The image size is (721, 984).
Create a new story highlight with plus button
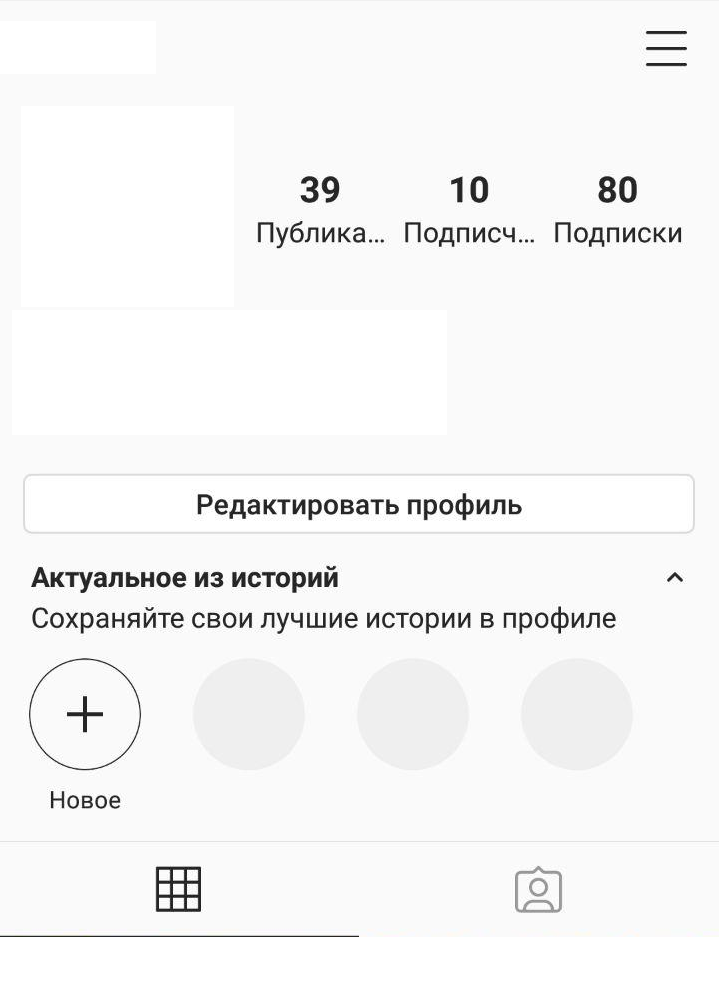click(x=85, y=714)
